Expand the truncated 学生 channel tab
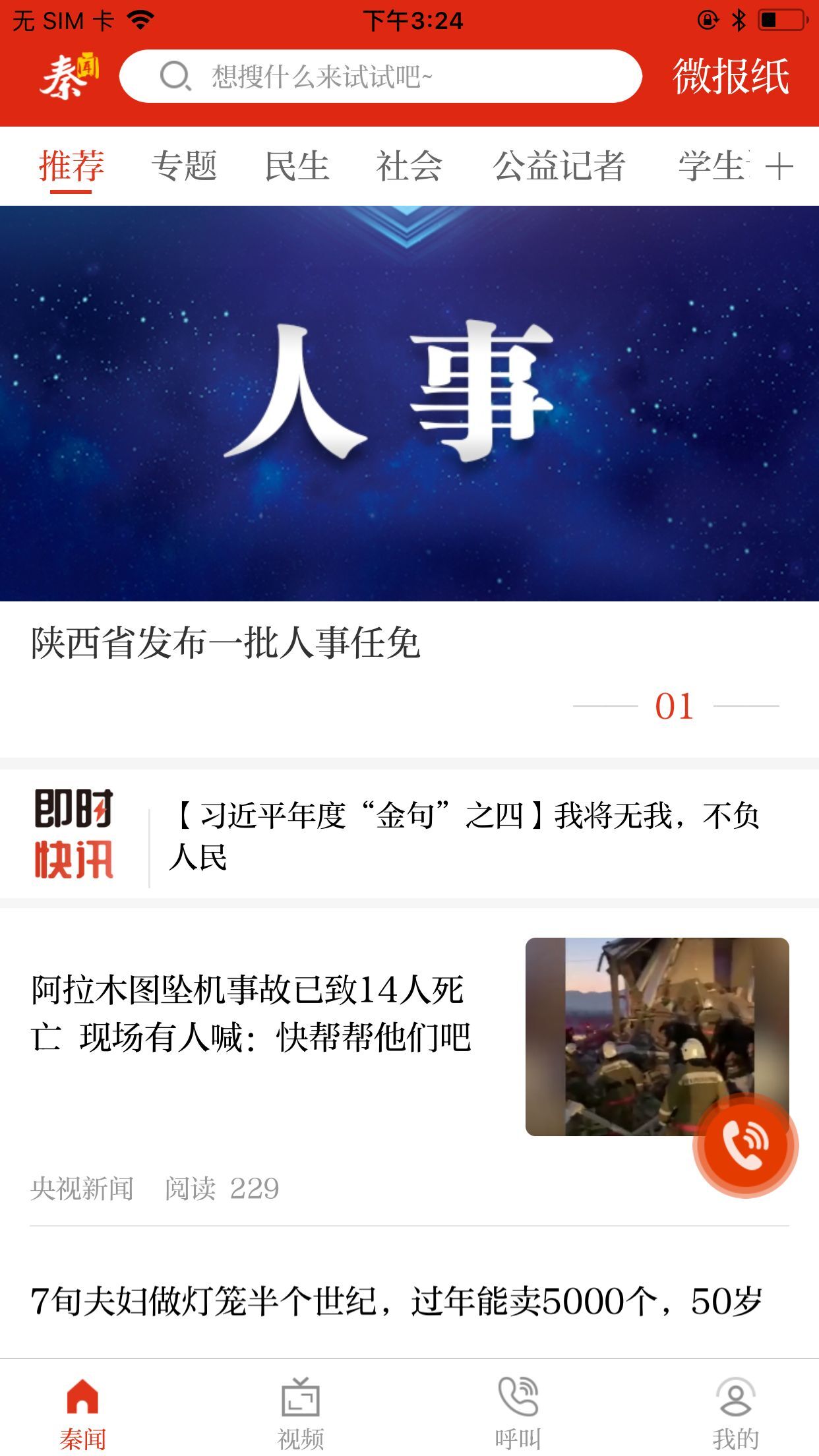The image size is (819, 1456). tap(712, 167)
